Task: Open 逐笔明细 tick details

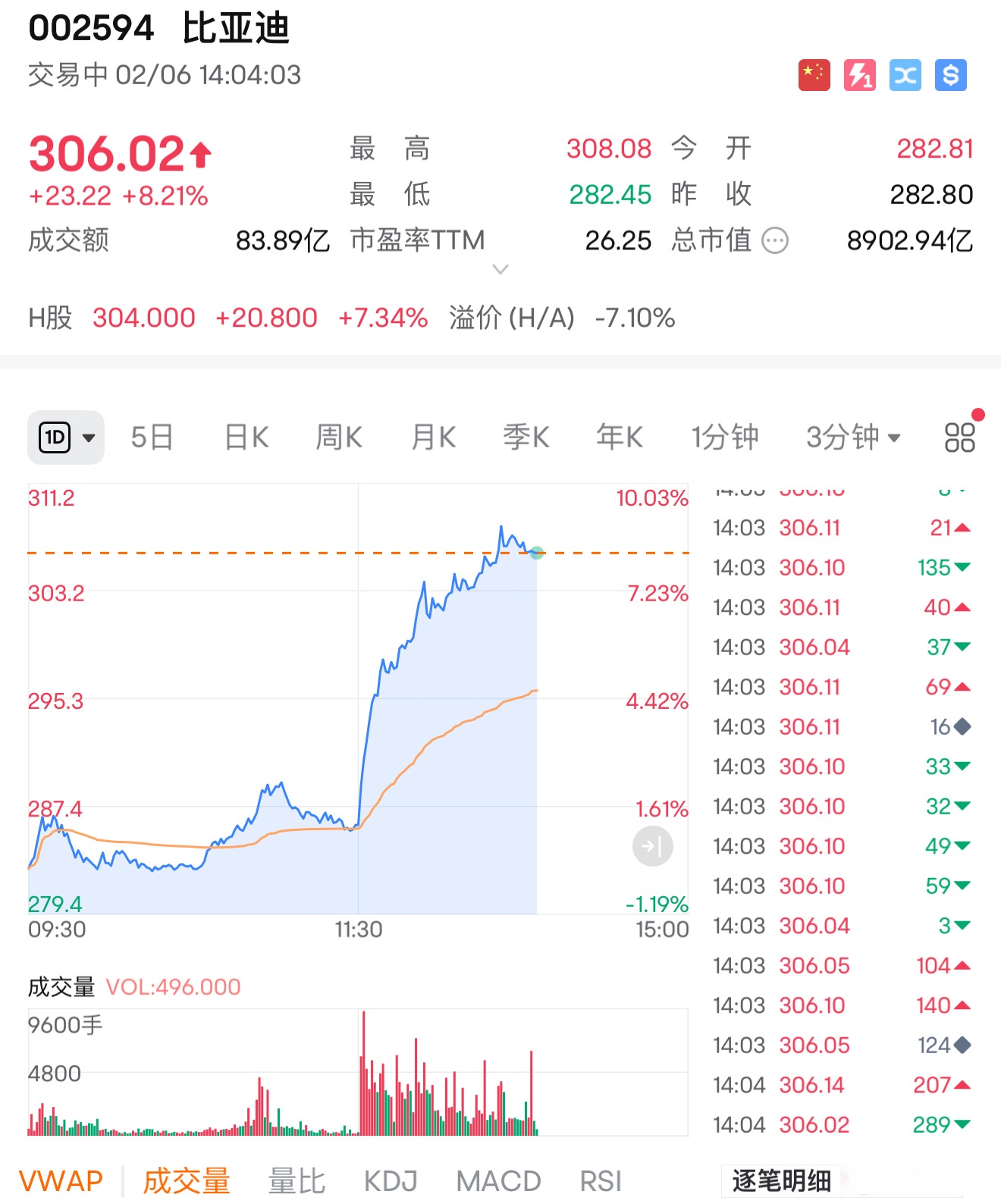Action: 781,1181
